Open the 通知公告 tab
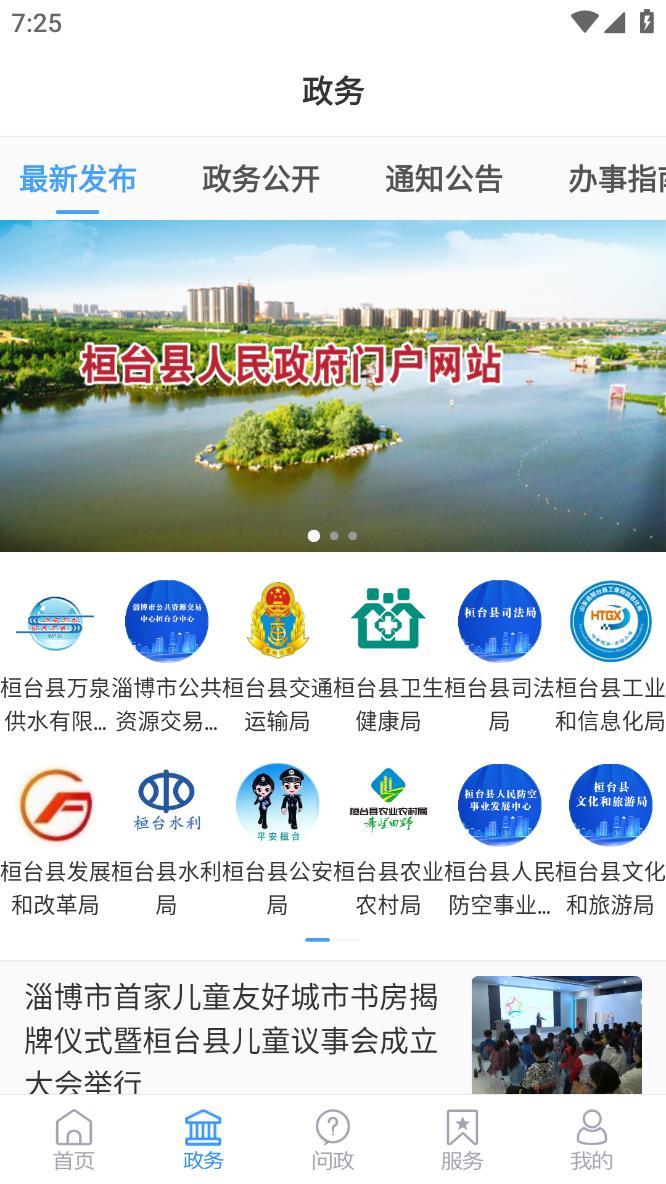The width and height of the screenshot is (666, 1184). [x=444, y=180]
